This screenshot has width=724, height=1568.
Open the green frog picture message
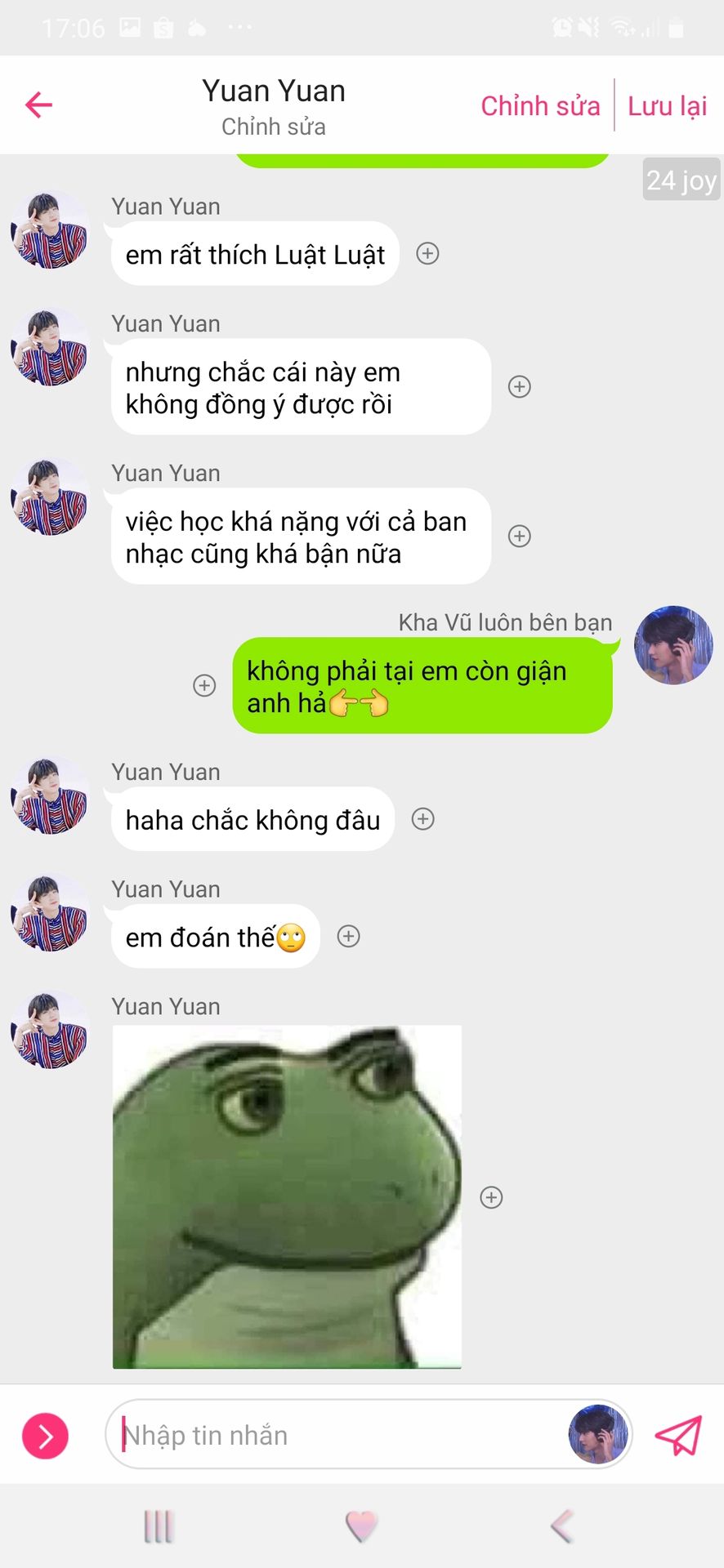pyautogui.click(x=287, y=1196)
